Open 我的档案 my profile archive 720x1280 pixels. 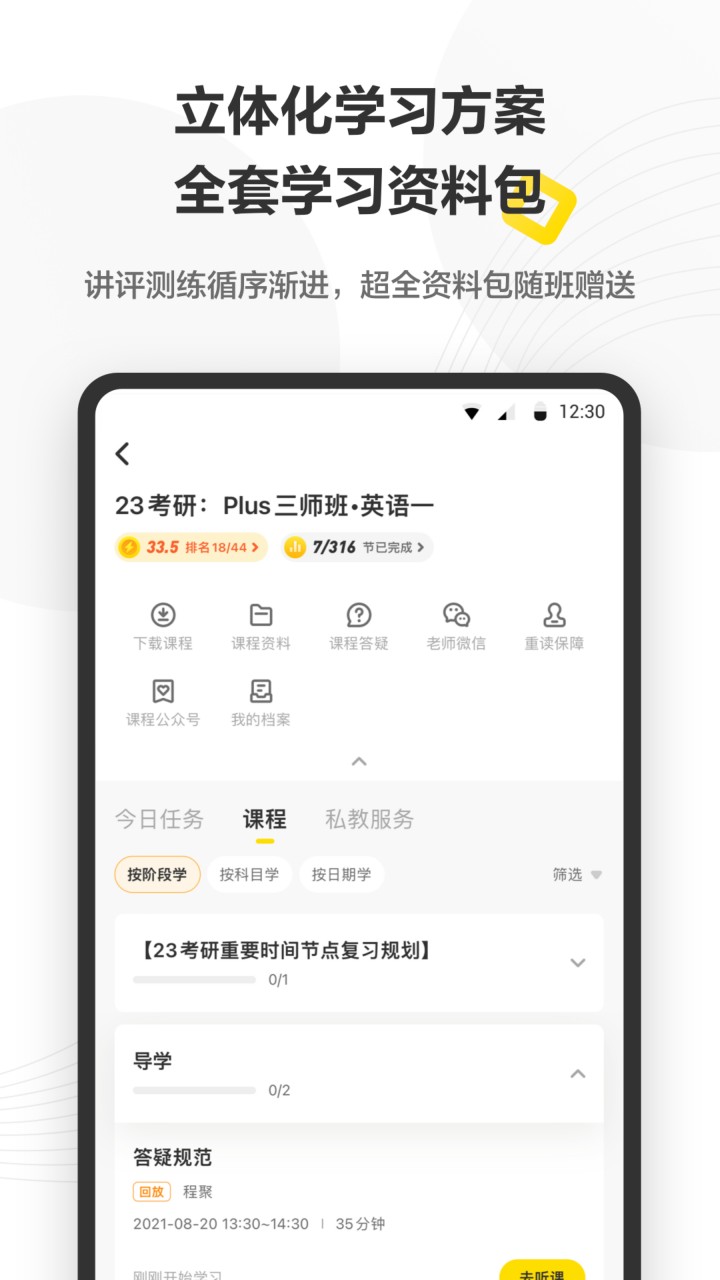pos(261,701)
